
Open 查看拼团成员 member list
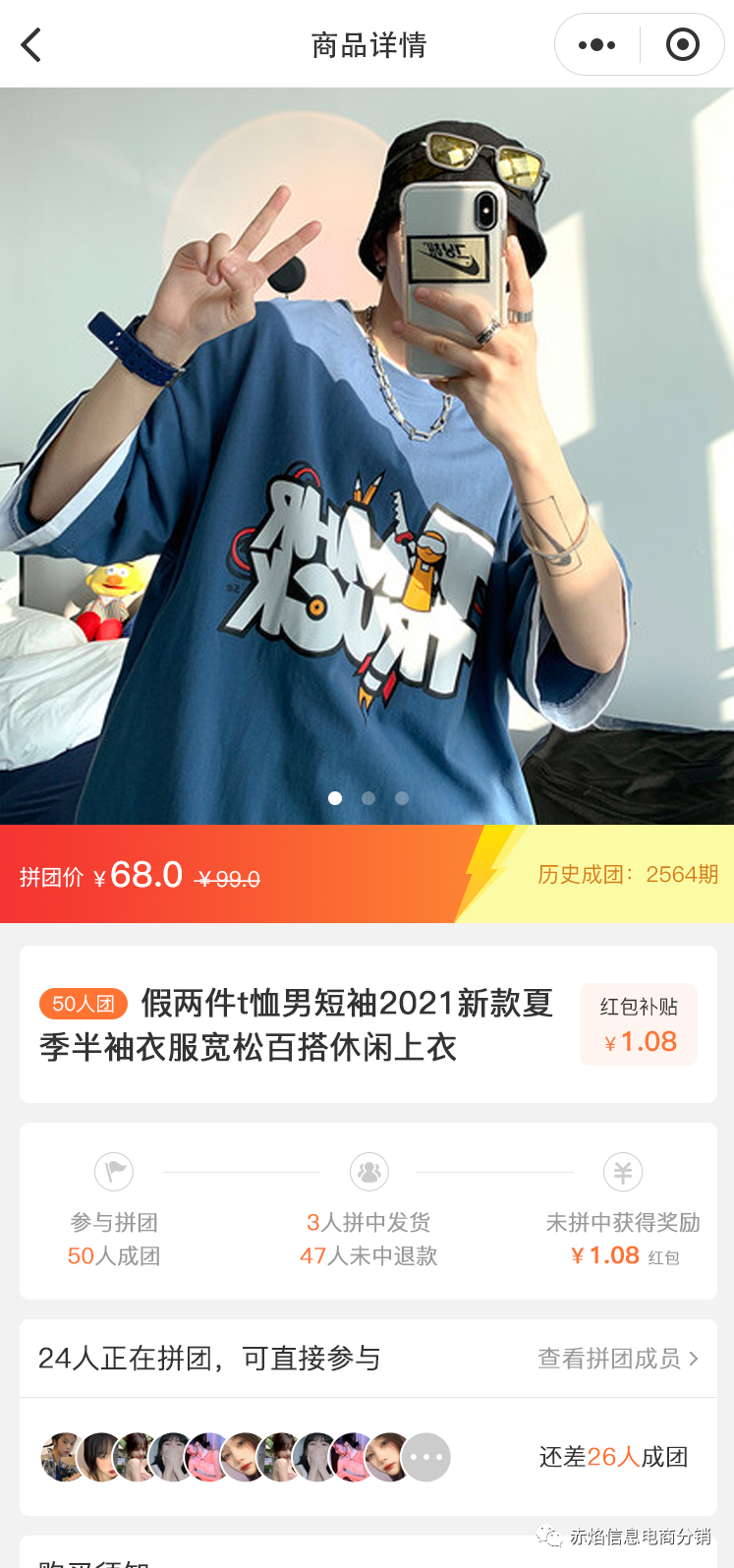coord(618,1359)
